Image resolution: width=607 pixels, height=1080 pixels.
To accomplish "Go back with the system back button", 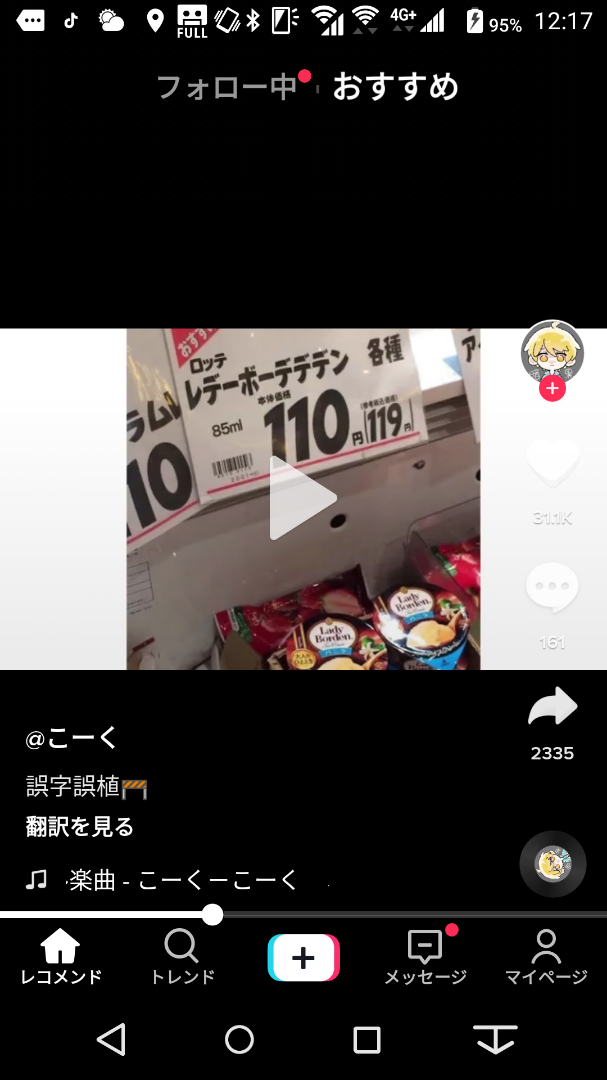I will [111, 1040].
